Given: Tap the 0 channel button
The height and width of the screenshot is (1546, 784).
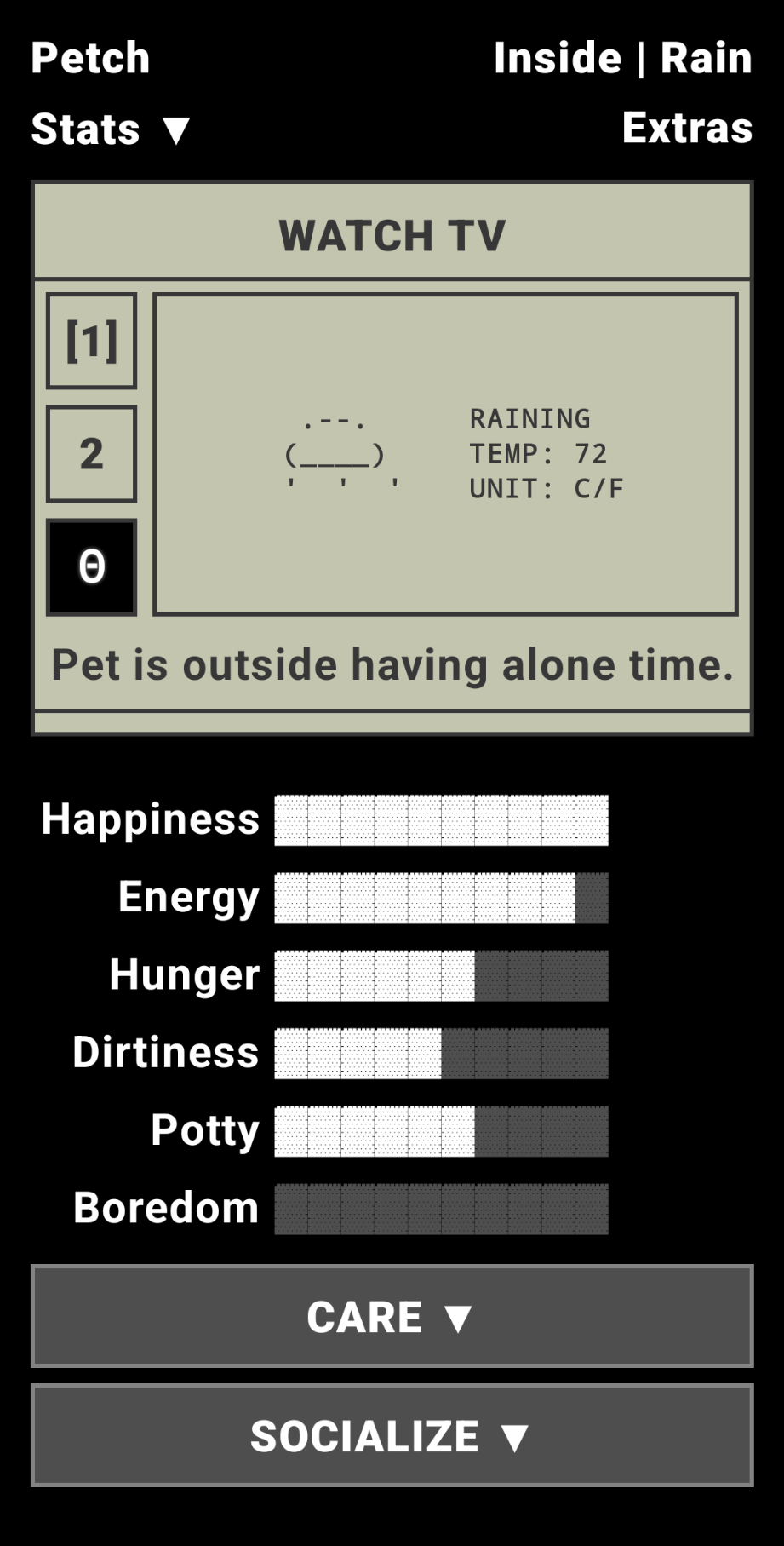Looking at the screenshot, I should 91,567.
